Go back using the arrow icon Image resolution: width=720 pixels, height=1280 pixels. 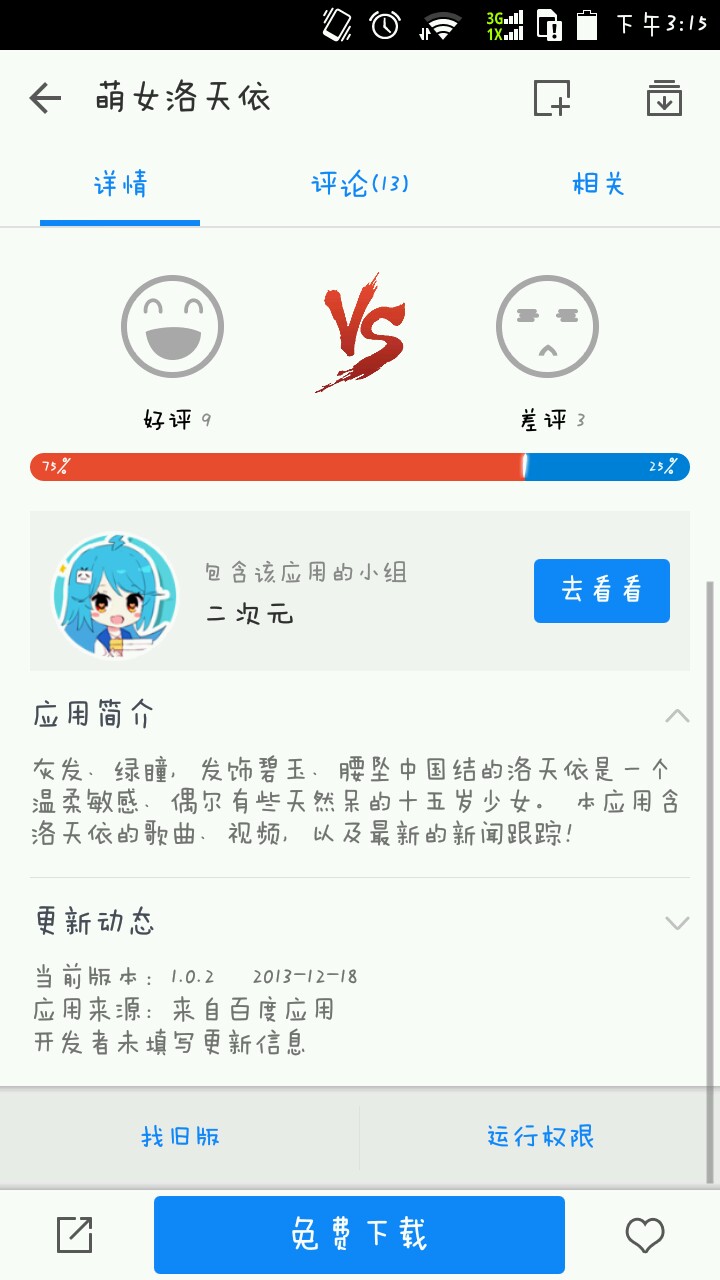pyautogui.click(x=46, y=98)
